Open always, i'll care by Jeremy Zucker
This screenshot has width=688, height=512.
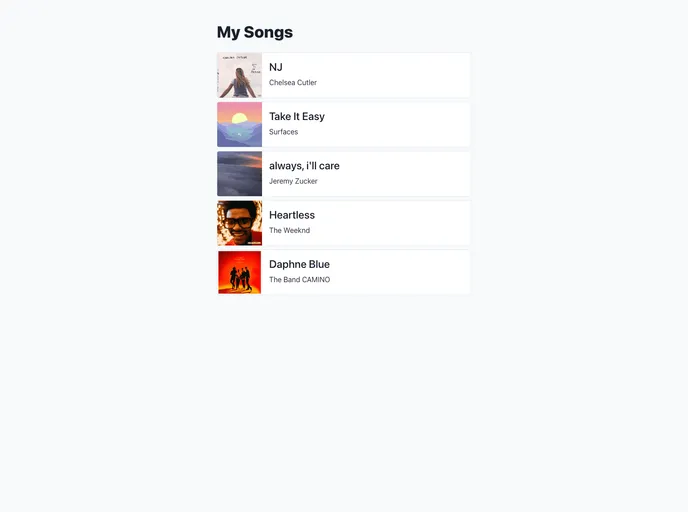click(x=343, y=173)
